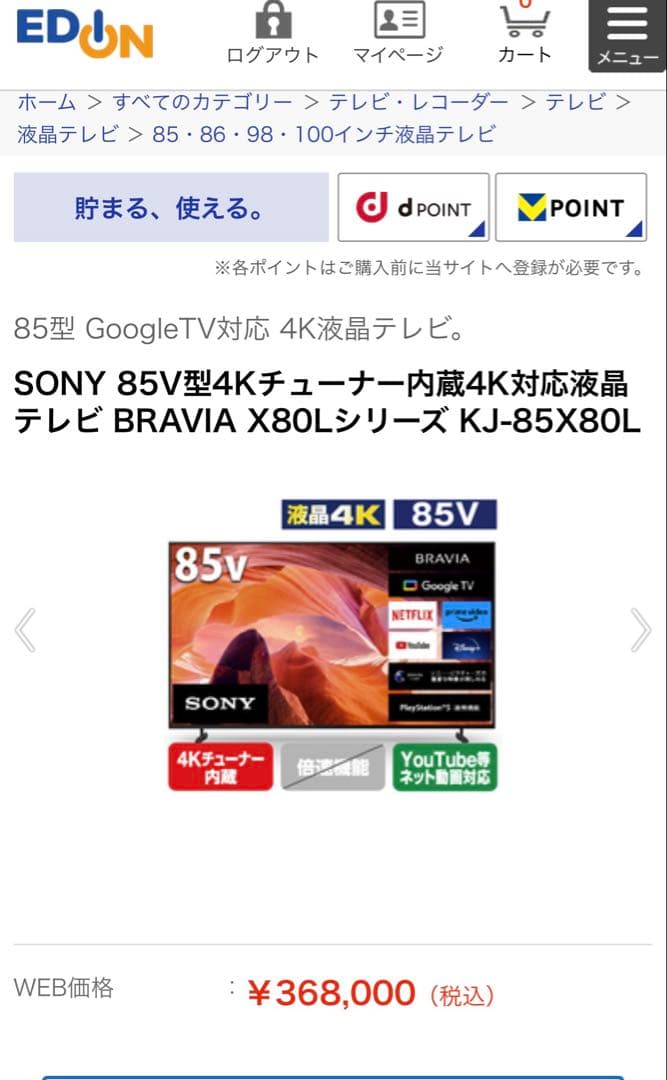667x1080 pixels.
Task: Open テレビ・レコーダー breadcrumb
Action: point(419,102)
